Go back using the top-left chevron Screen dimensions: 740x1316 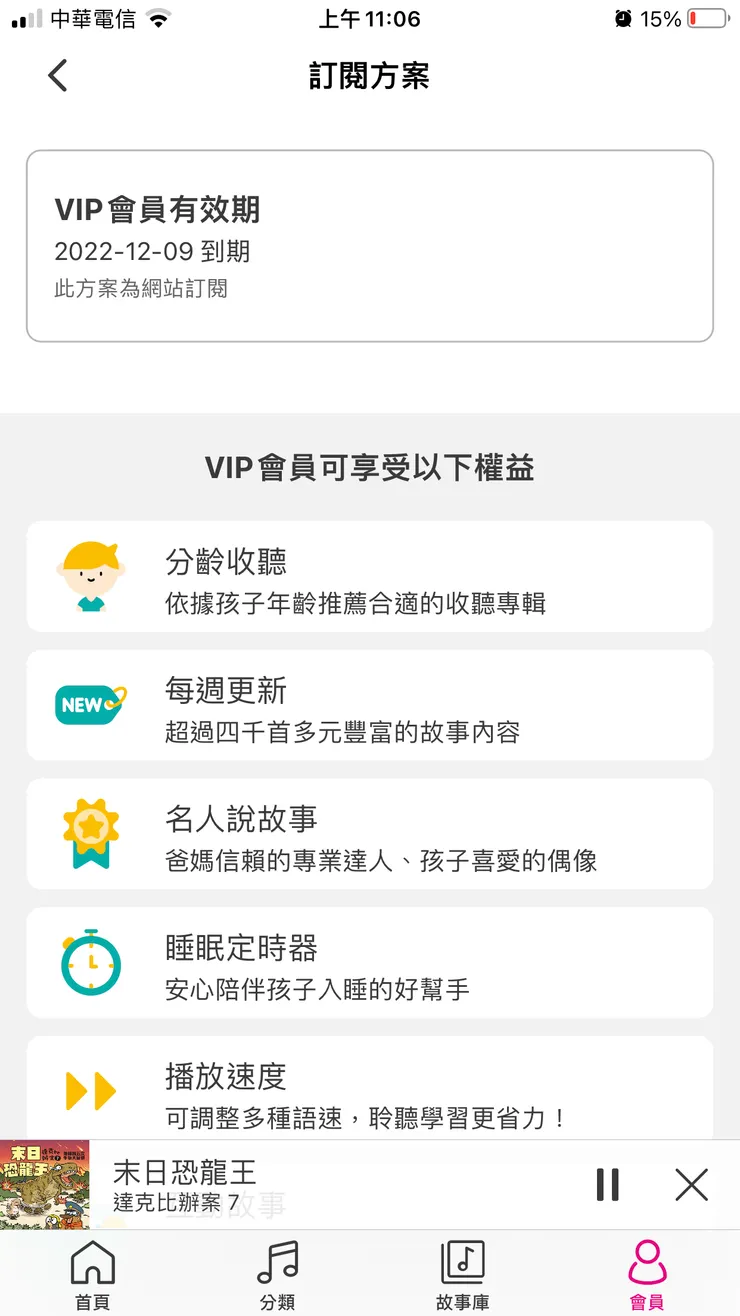click(57, 75)
